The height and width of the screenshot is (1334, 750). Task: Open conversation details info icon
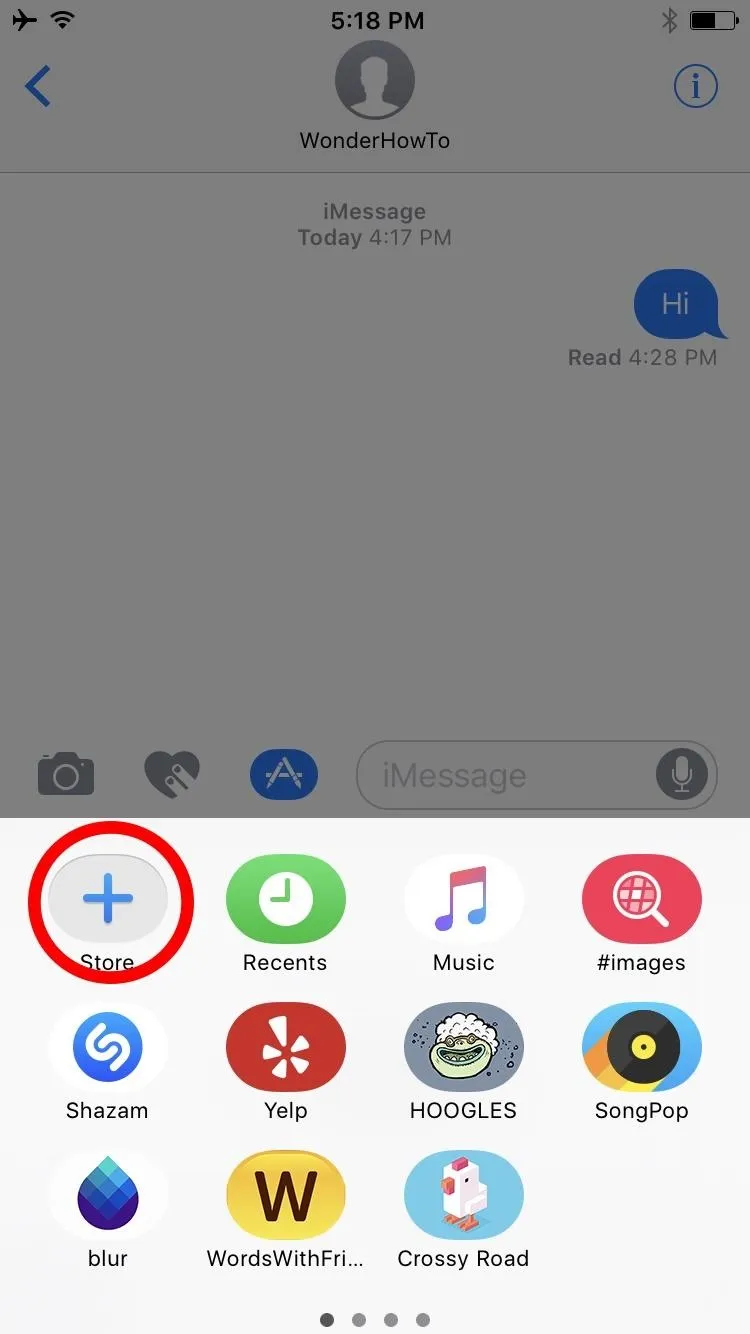(696, 87)
